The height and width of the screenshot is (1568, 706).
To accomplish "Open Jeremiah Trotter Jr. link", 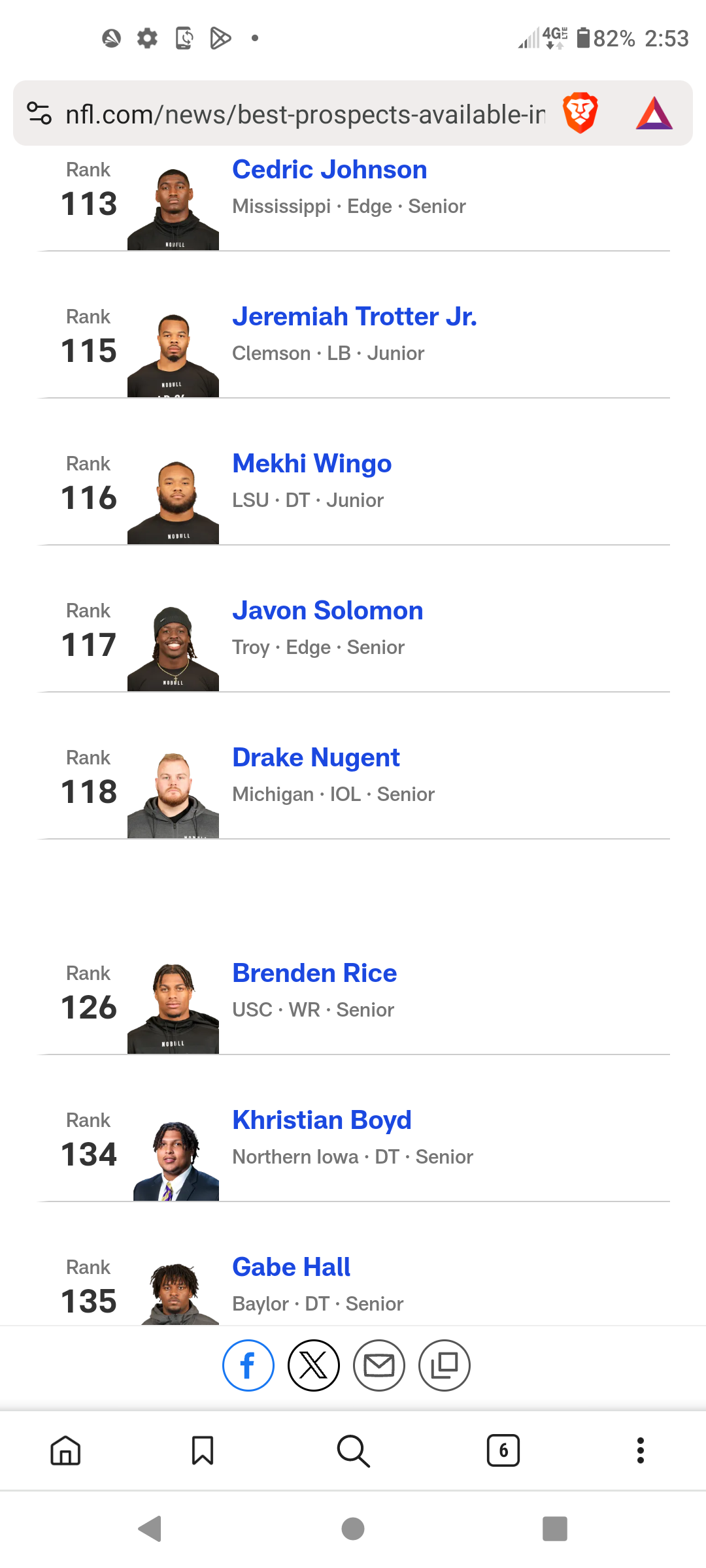I will (x=354, y=317).
